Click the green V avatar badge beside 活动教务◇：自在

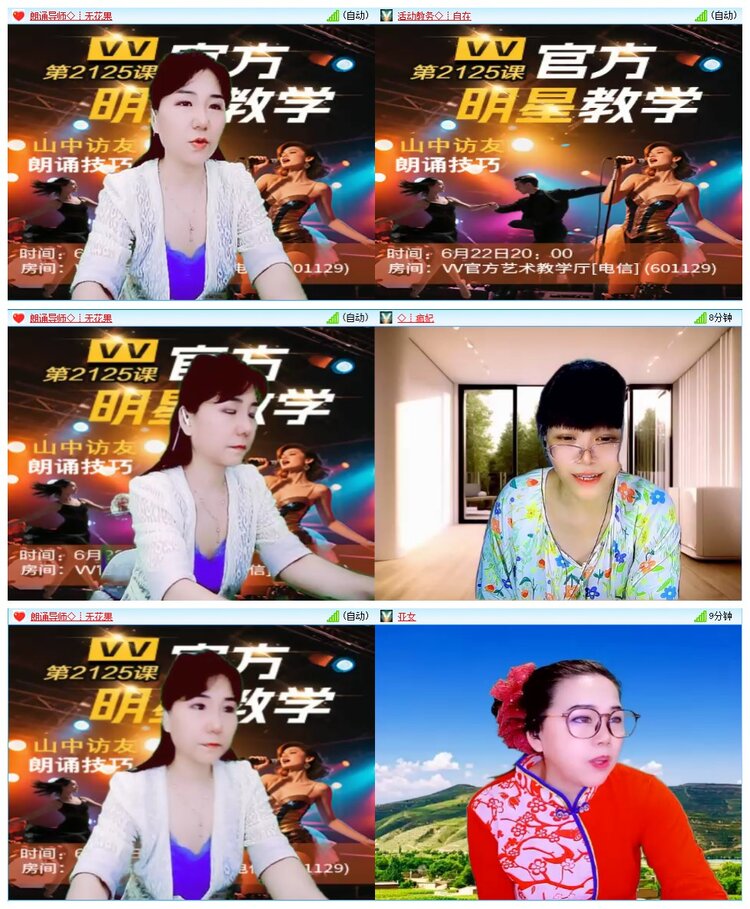coord(386,17)
